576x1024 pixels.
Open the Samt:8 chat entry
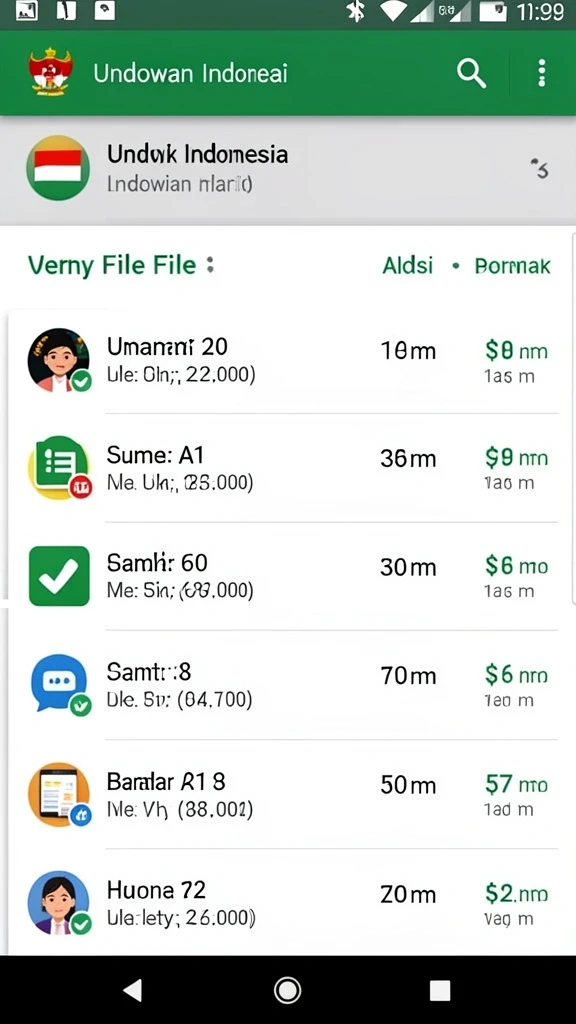288,686
